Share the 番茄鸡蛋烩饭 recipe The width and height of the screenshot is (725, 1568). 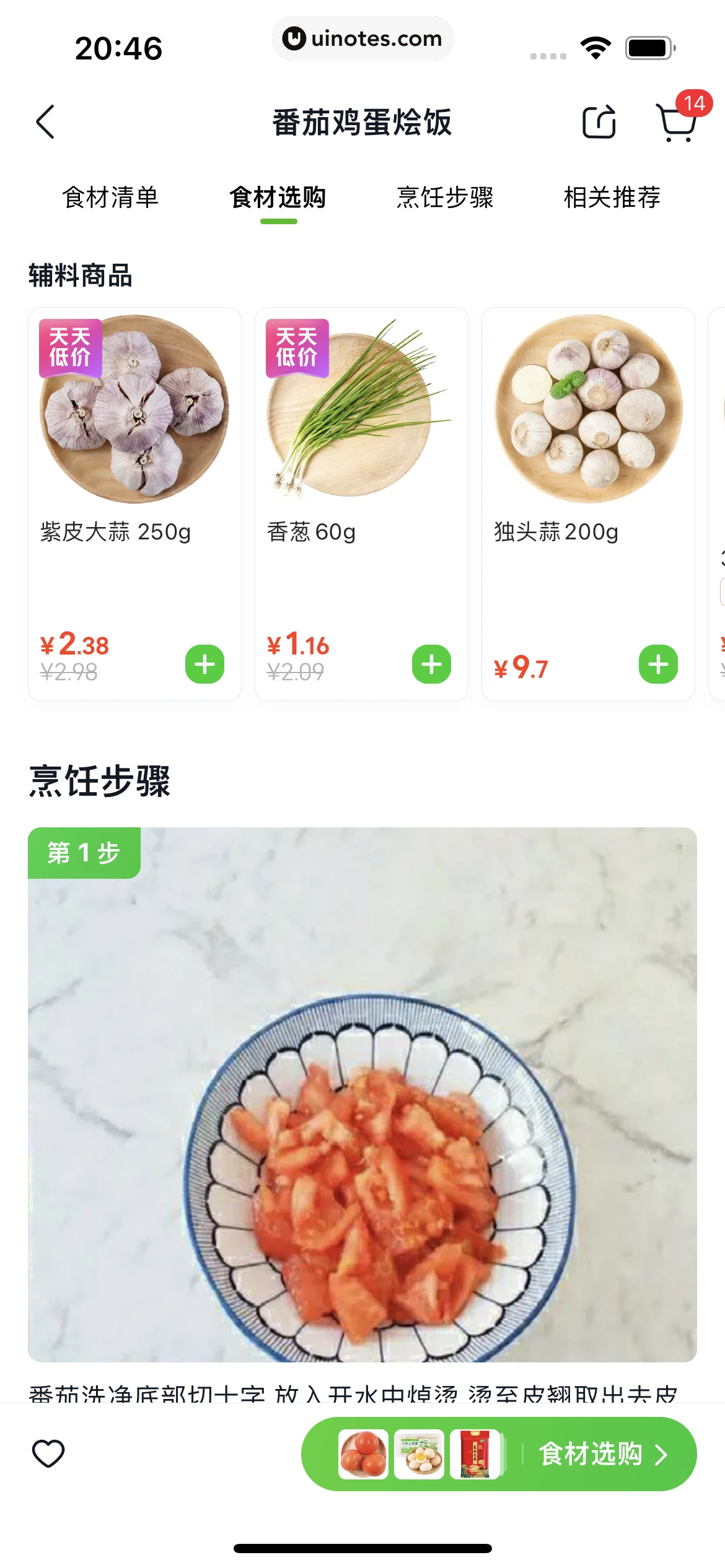point(599,121)
